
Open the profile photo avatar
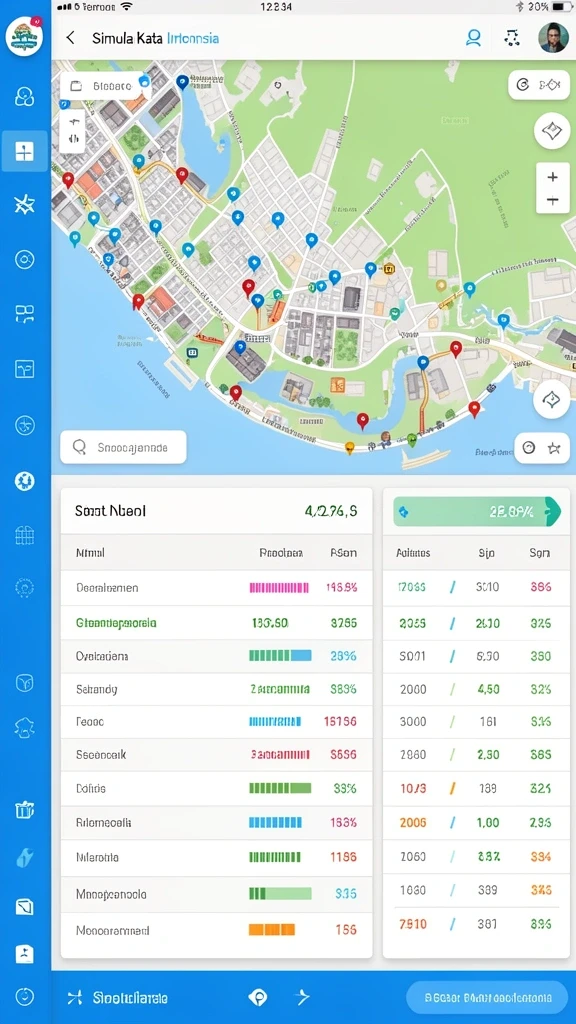click(553, 38)
